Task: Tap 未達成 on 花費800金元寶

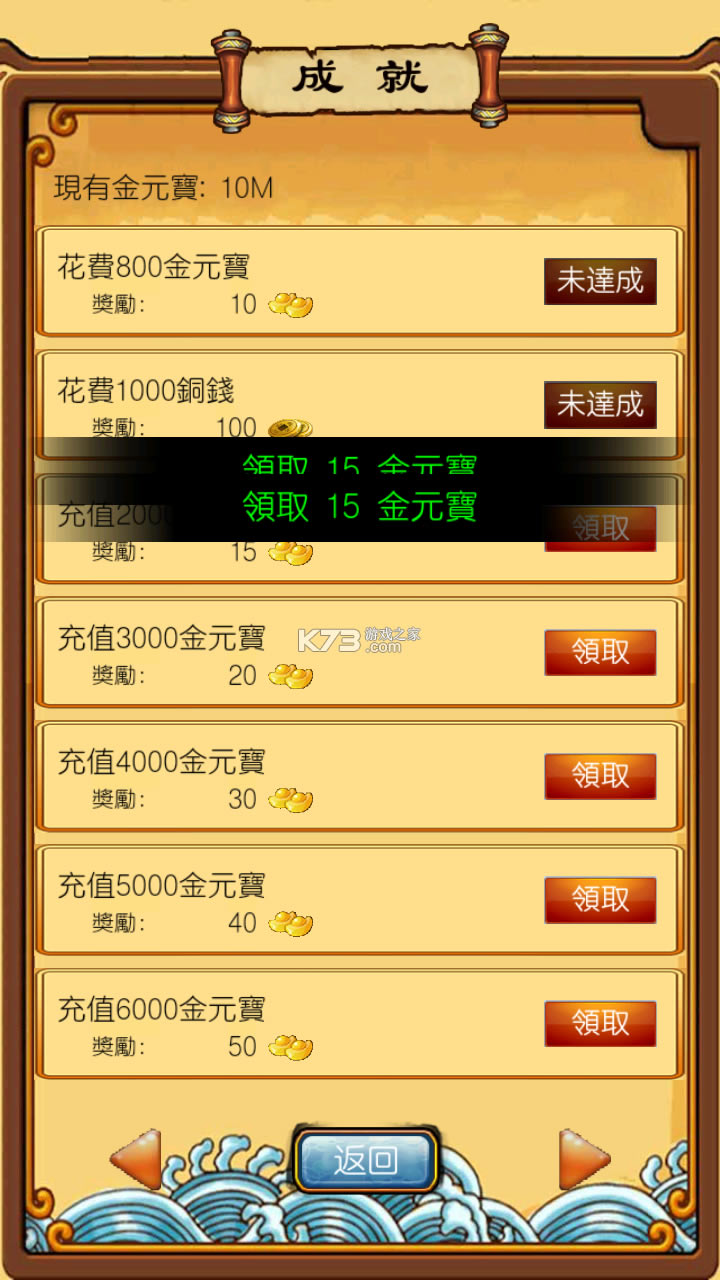Action: pos(600,282)
